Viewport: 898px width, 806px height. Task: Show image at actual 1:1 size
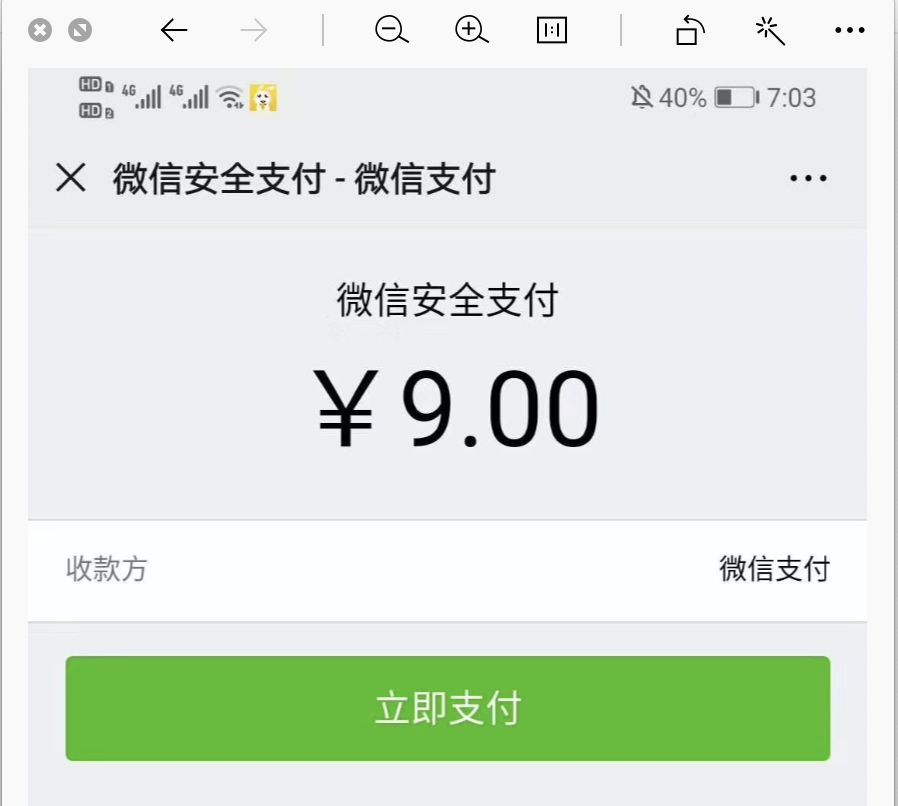551,31
